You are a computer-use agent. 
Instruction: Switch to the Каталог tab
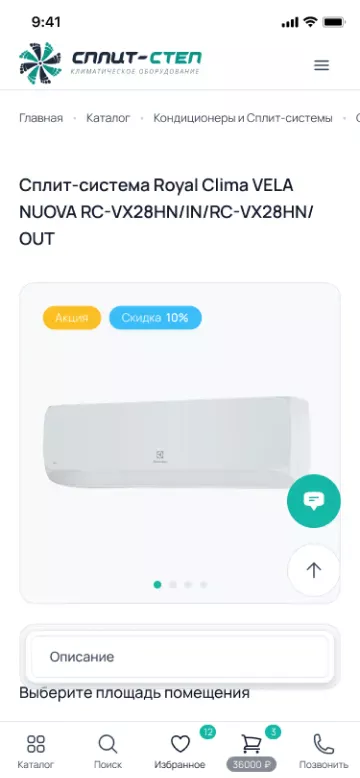(36, 751)
